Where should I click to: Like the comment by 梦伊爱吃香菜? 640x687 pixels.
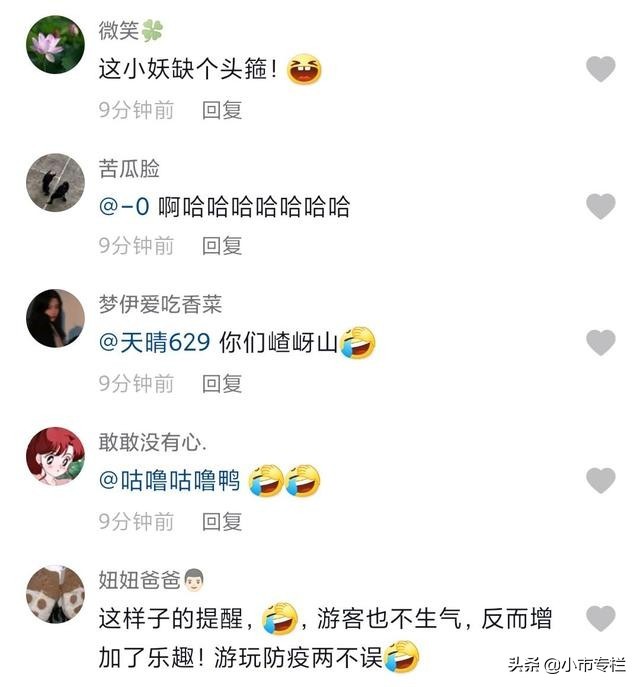coord(600,343)
